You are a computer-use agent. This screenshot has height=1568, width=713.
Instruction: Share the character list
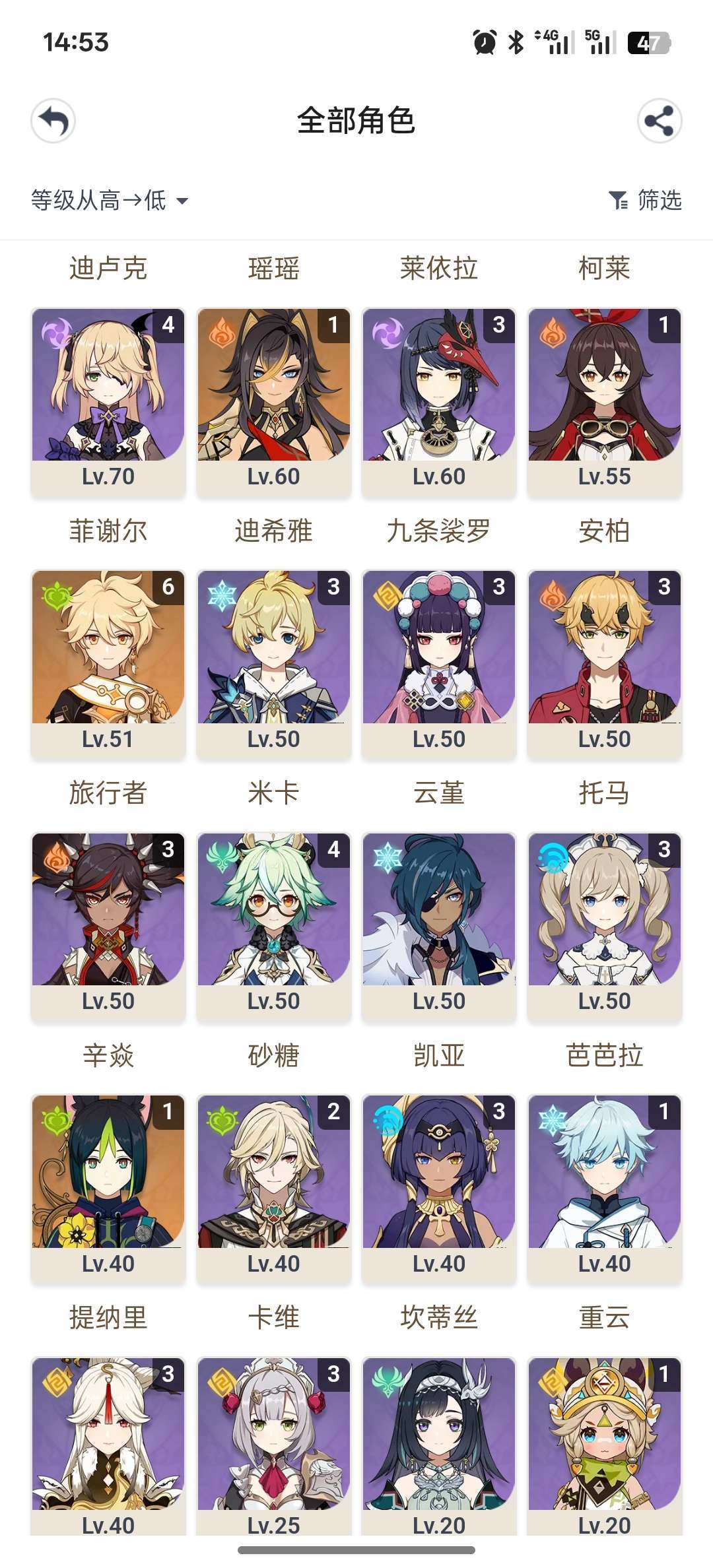(x=659, y=121)
